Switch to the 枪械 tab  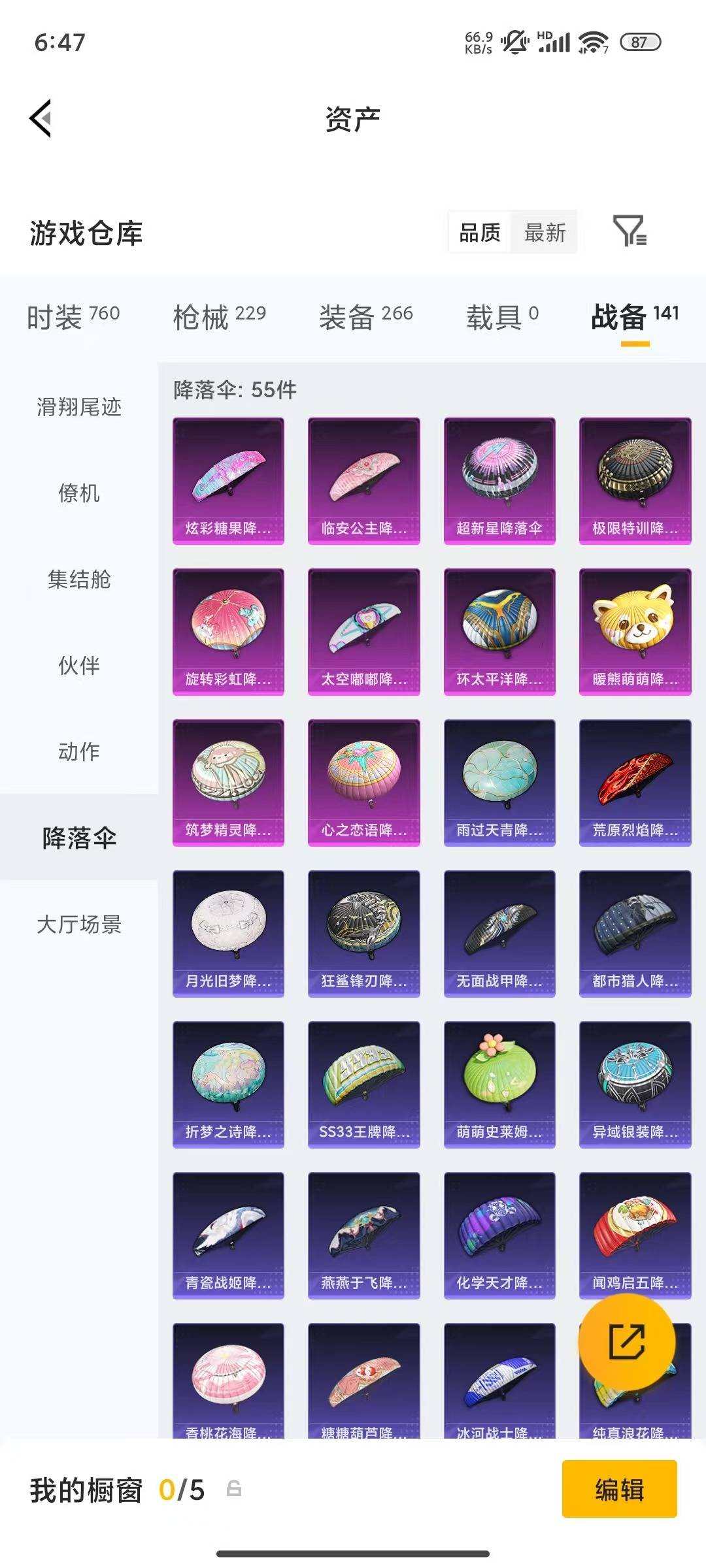click(220, 317)
